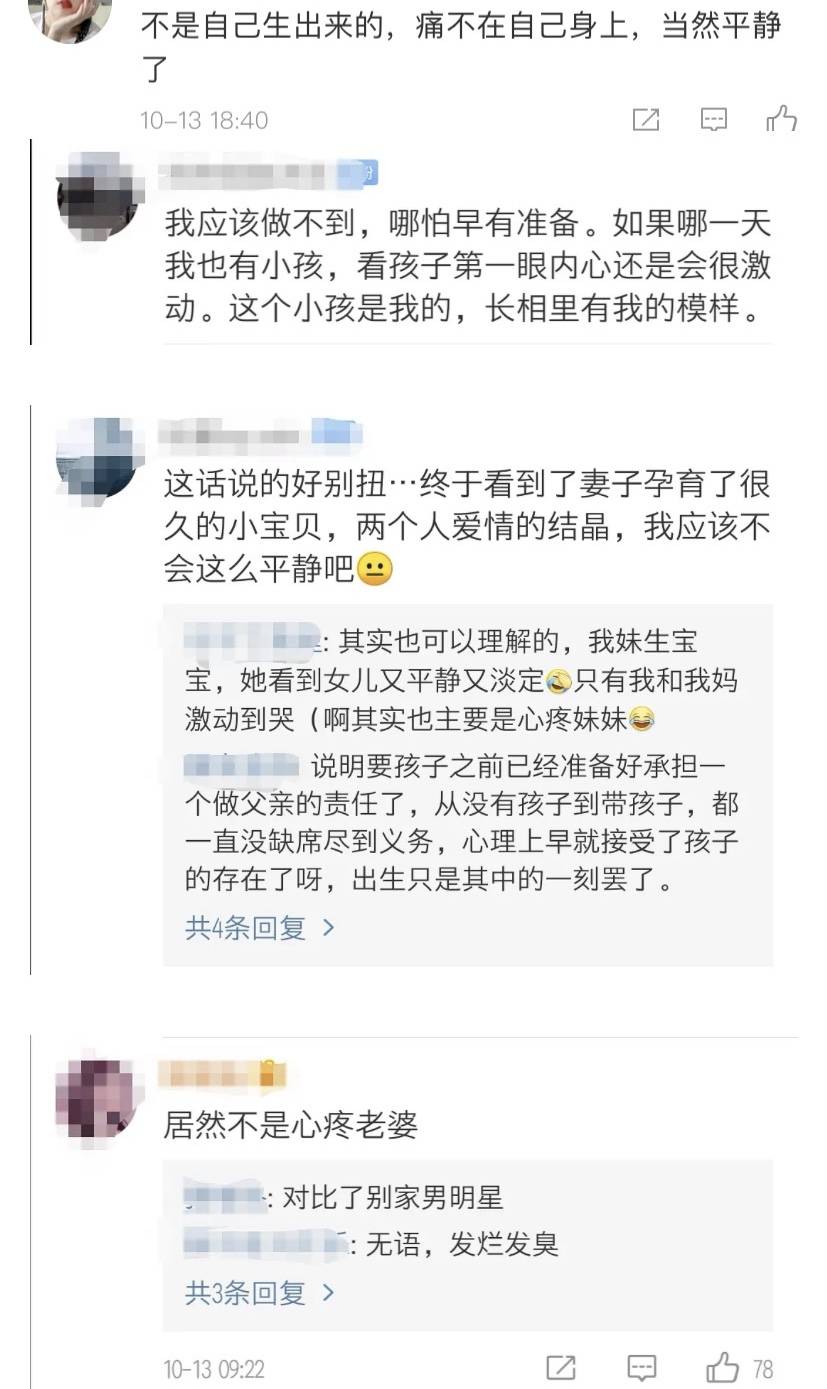
Task: Like the comment posted 10-13 18:40
Action: (781, 119)
